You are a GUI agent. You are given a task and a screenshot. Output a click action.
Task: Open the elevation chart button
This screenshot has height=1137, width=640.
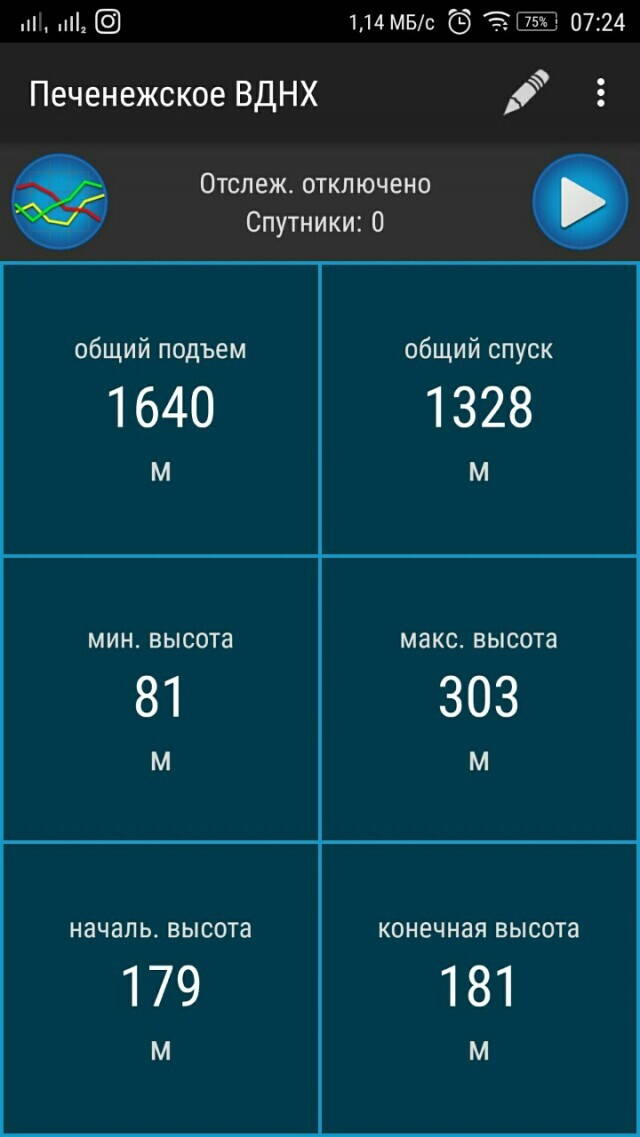point(60,202)
